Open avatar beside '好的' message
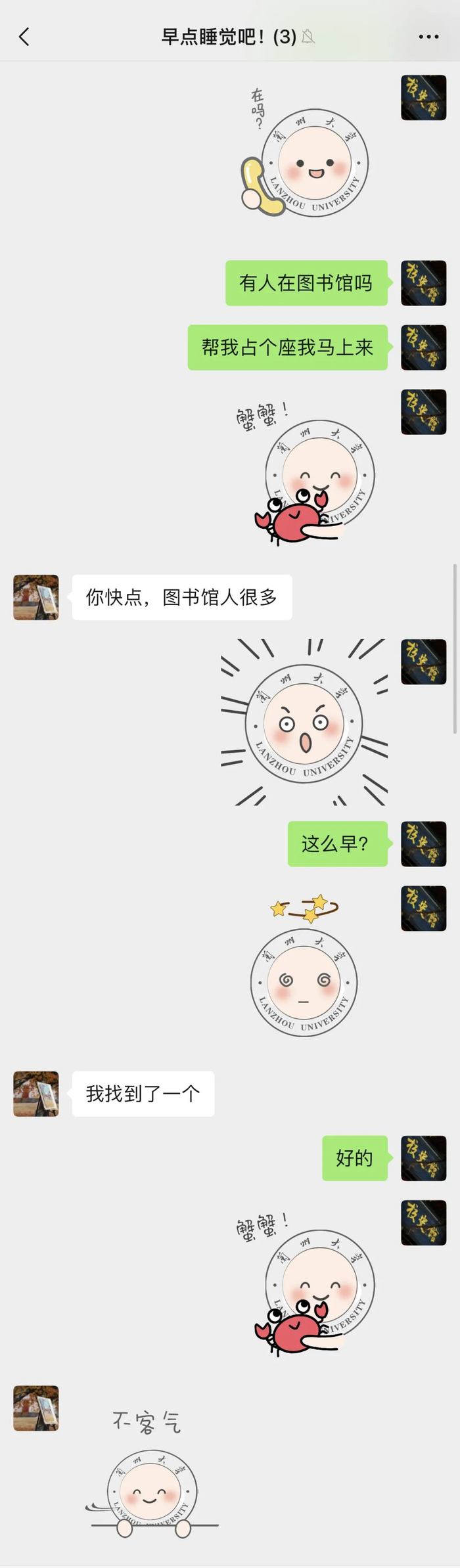This screenshot has height=1568, width=460. tap(423, 1157)
